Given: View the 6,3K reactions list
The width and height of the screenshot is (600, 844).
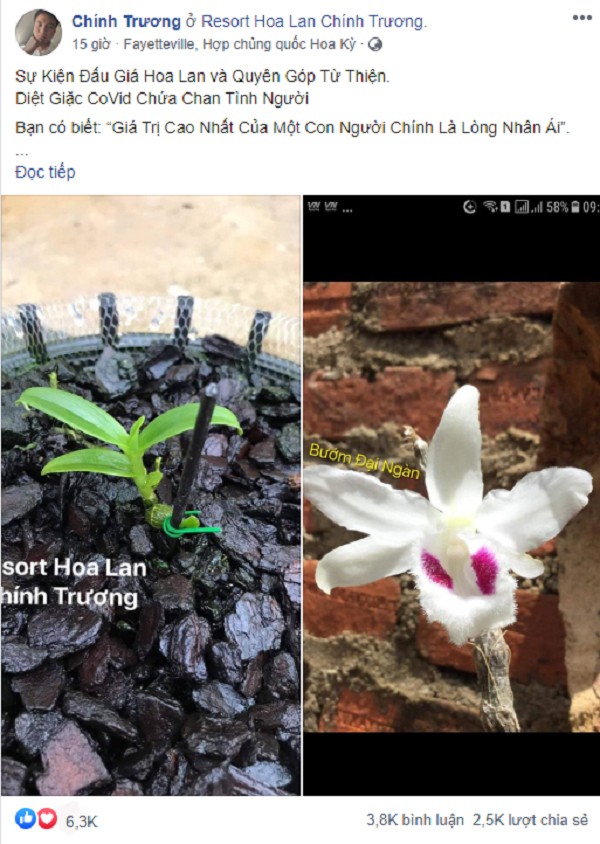Looking at the screenshot, I should (x=81, y=821).
